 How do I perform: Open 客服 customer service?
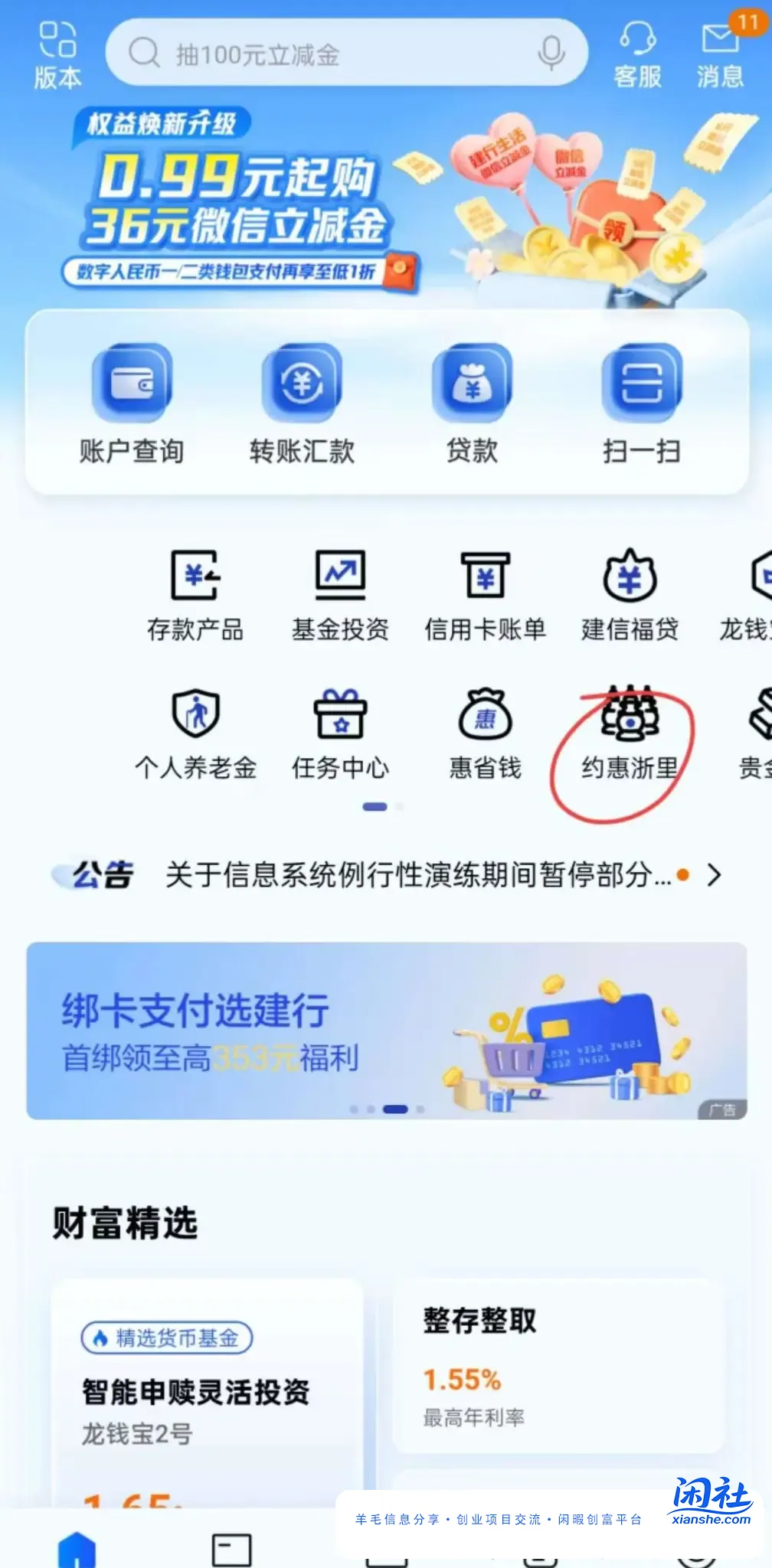point(637,54)
